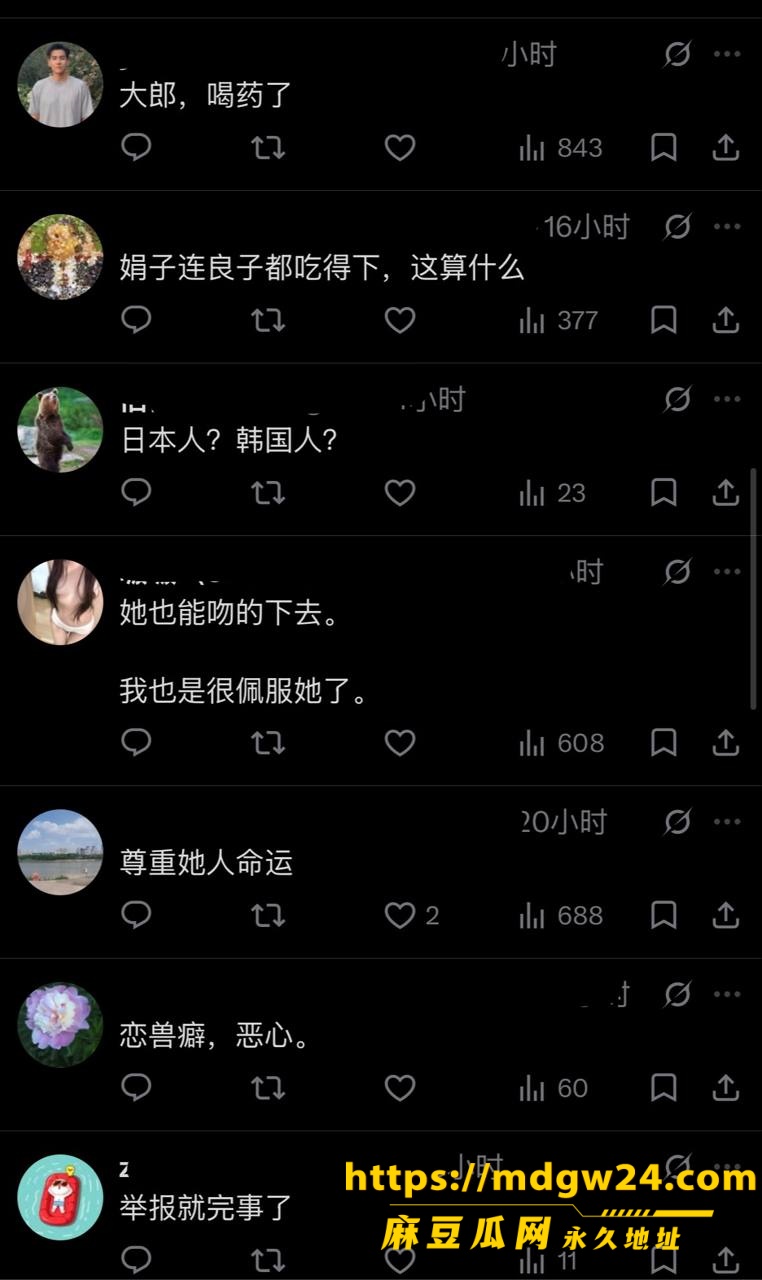Bookmark the comment "娟子连良子都吃得下，这算什么"
Screen dimensions: 762x1280
664,321
